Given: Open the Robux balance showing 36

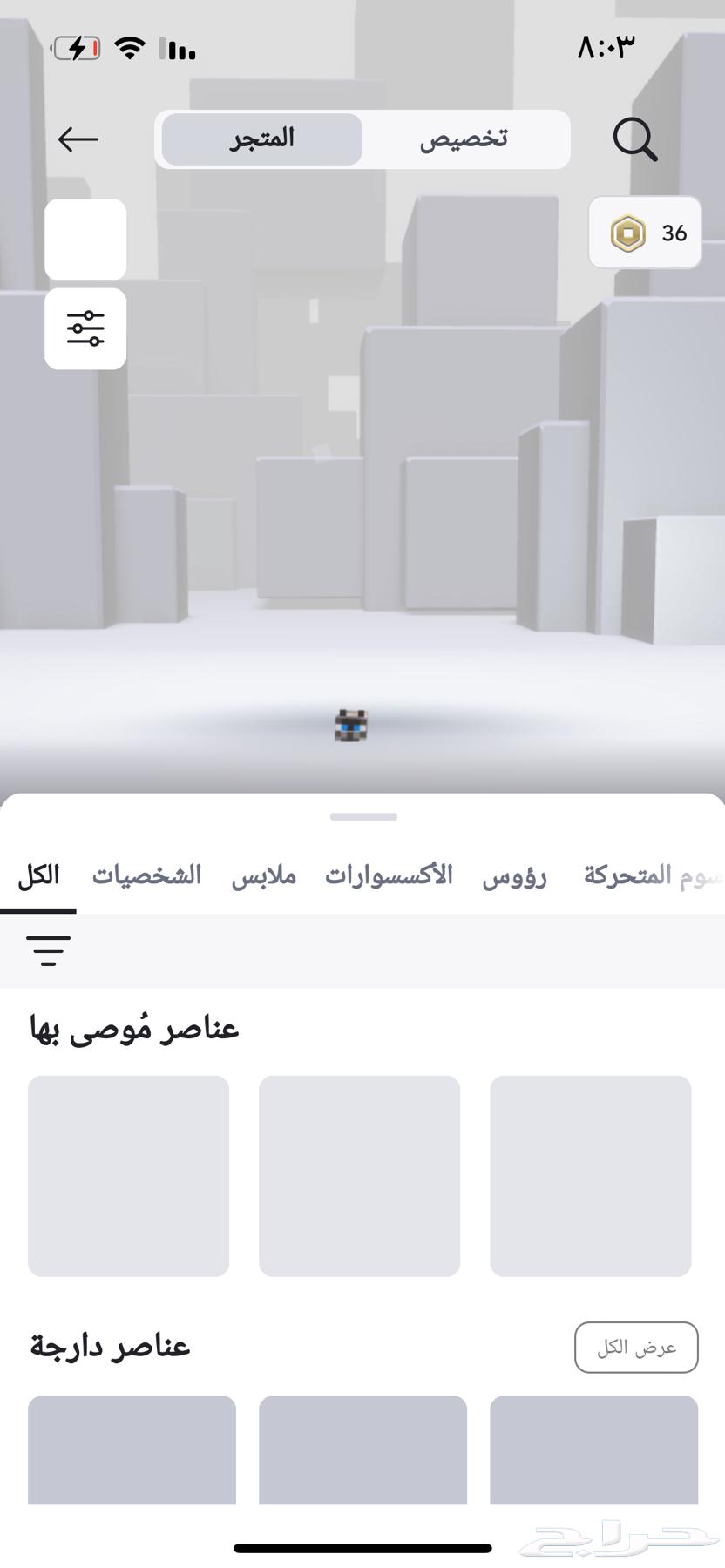Looking at the screenshot, I should pos(645,233).
